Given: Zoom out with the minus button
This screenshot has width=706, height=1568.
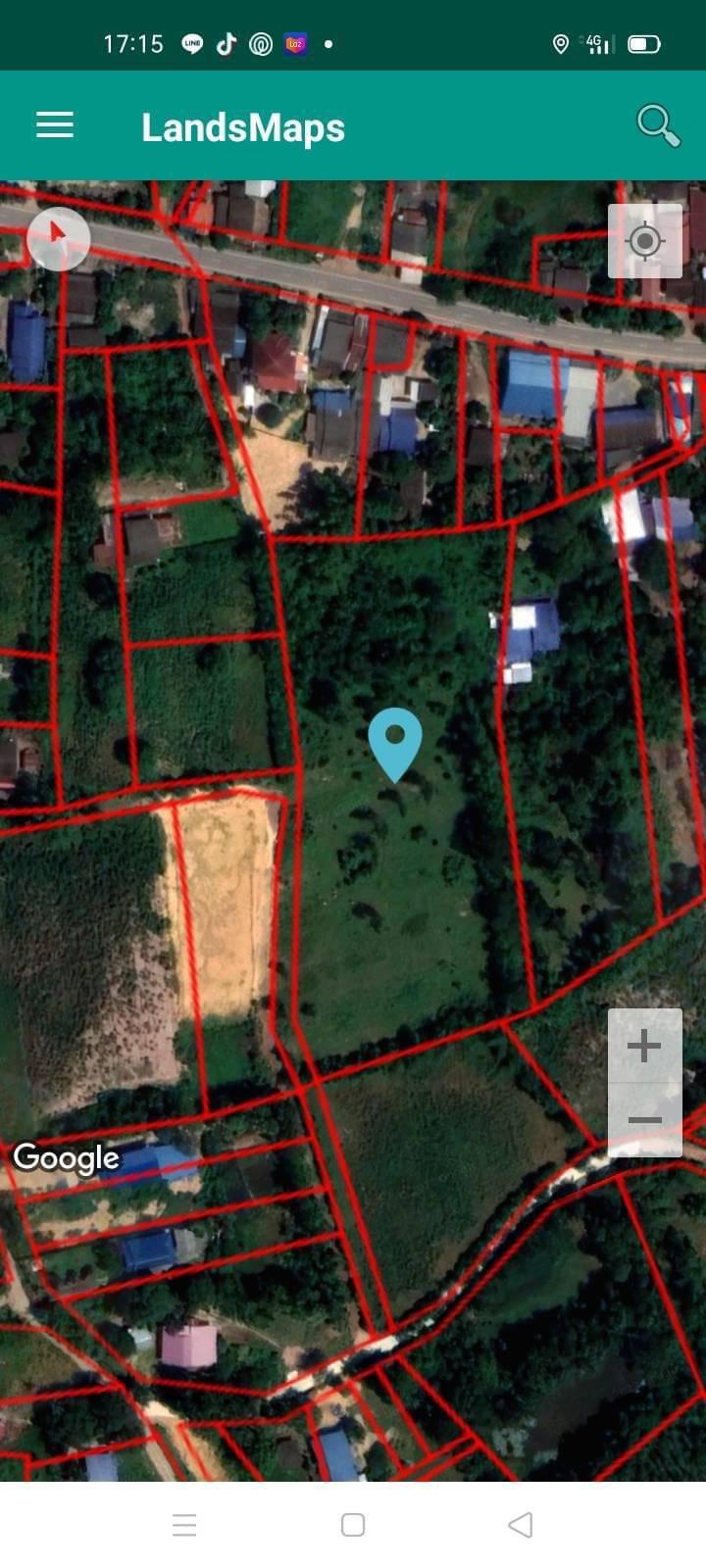Looking at the screenshot, I should tap(644, 1120).
